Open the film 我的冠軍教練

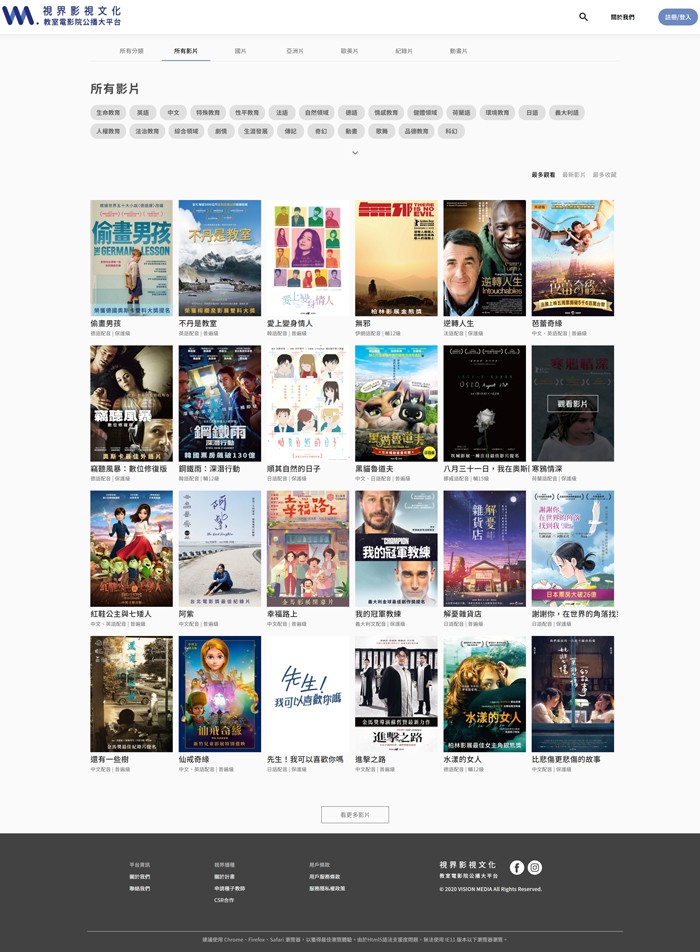tap(396, 549)
